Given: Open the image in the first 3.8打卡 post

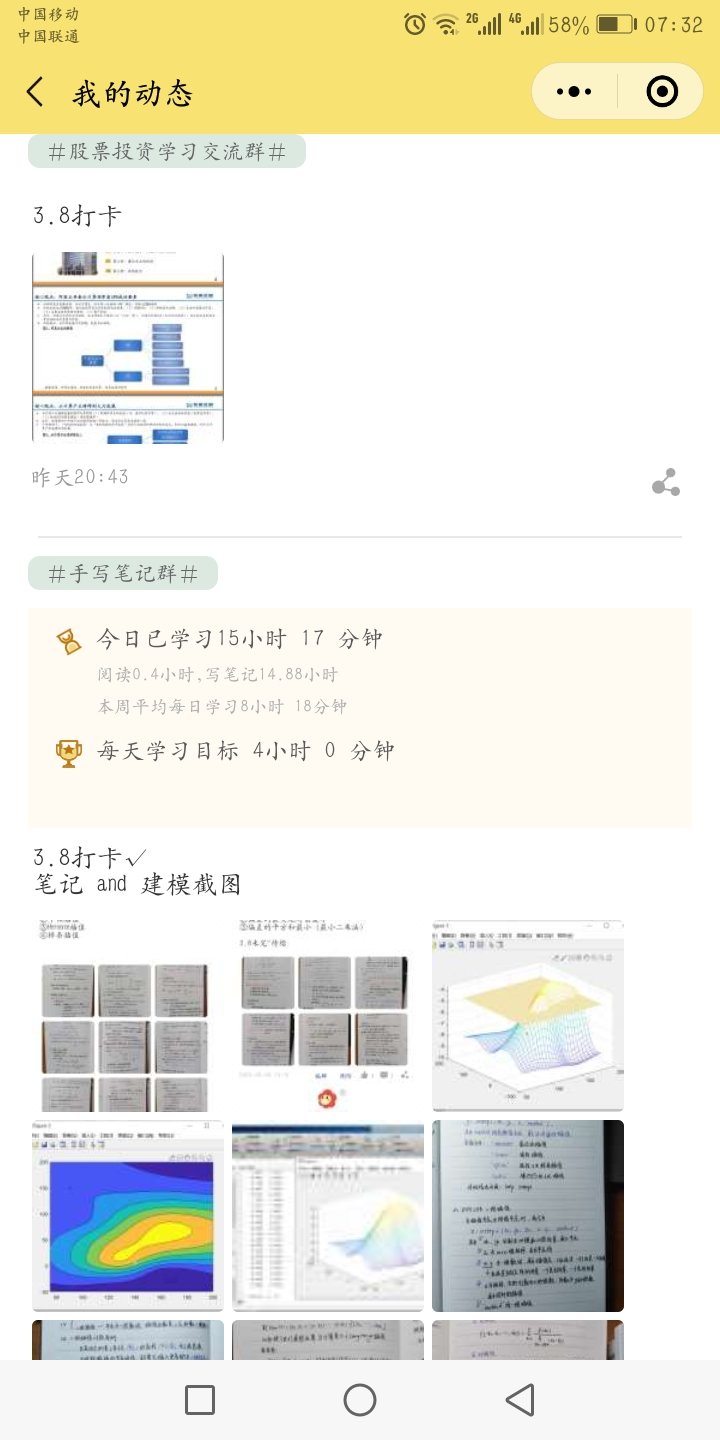Looking at the screenshot, I should coord(128,347).
